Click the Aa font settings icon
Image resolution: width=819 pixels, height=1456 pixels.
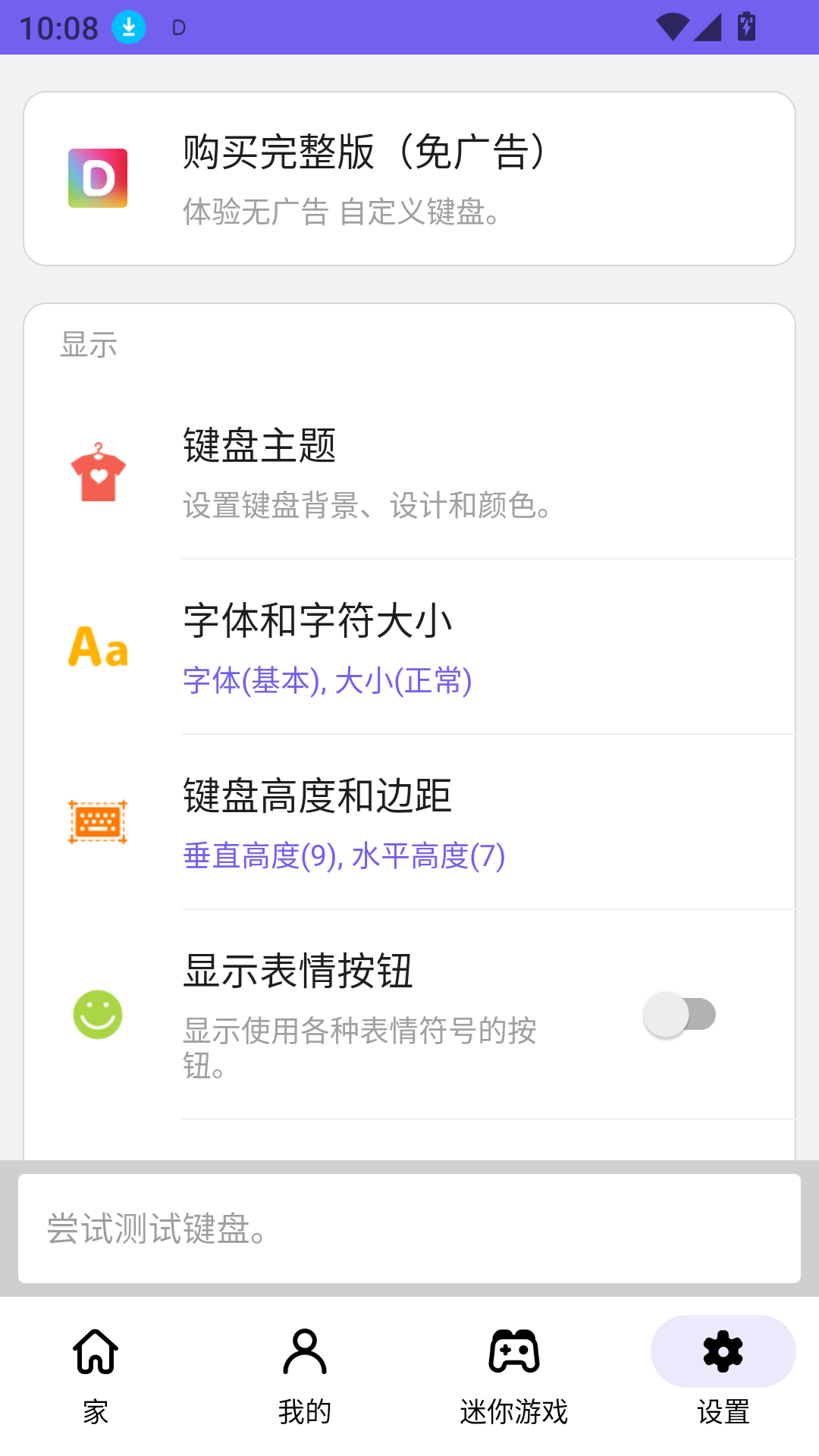(x=99, y=648)
